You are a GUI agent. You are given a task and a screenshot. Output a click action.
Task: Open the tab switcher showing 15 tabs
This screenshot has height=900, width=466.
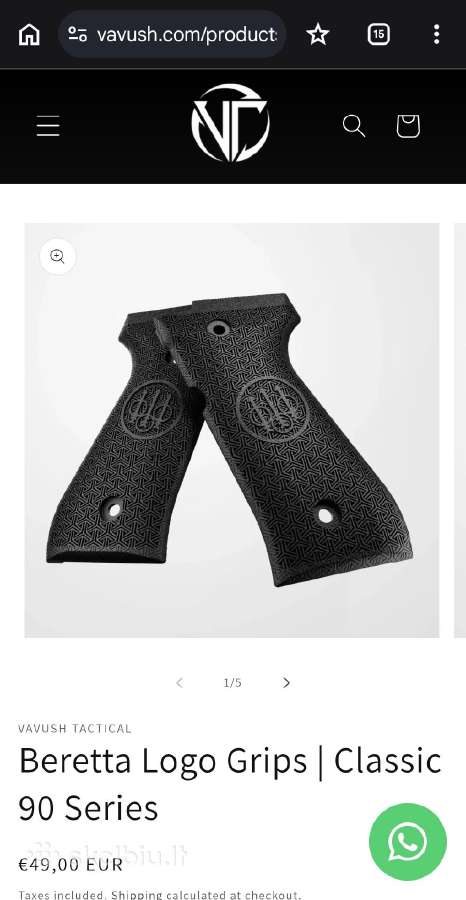[378, 34]
